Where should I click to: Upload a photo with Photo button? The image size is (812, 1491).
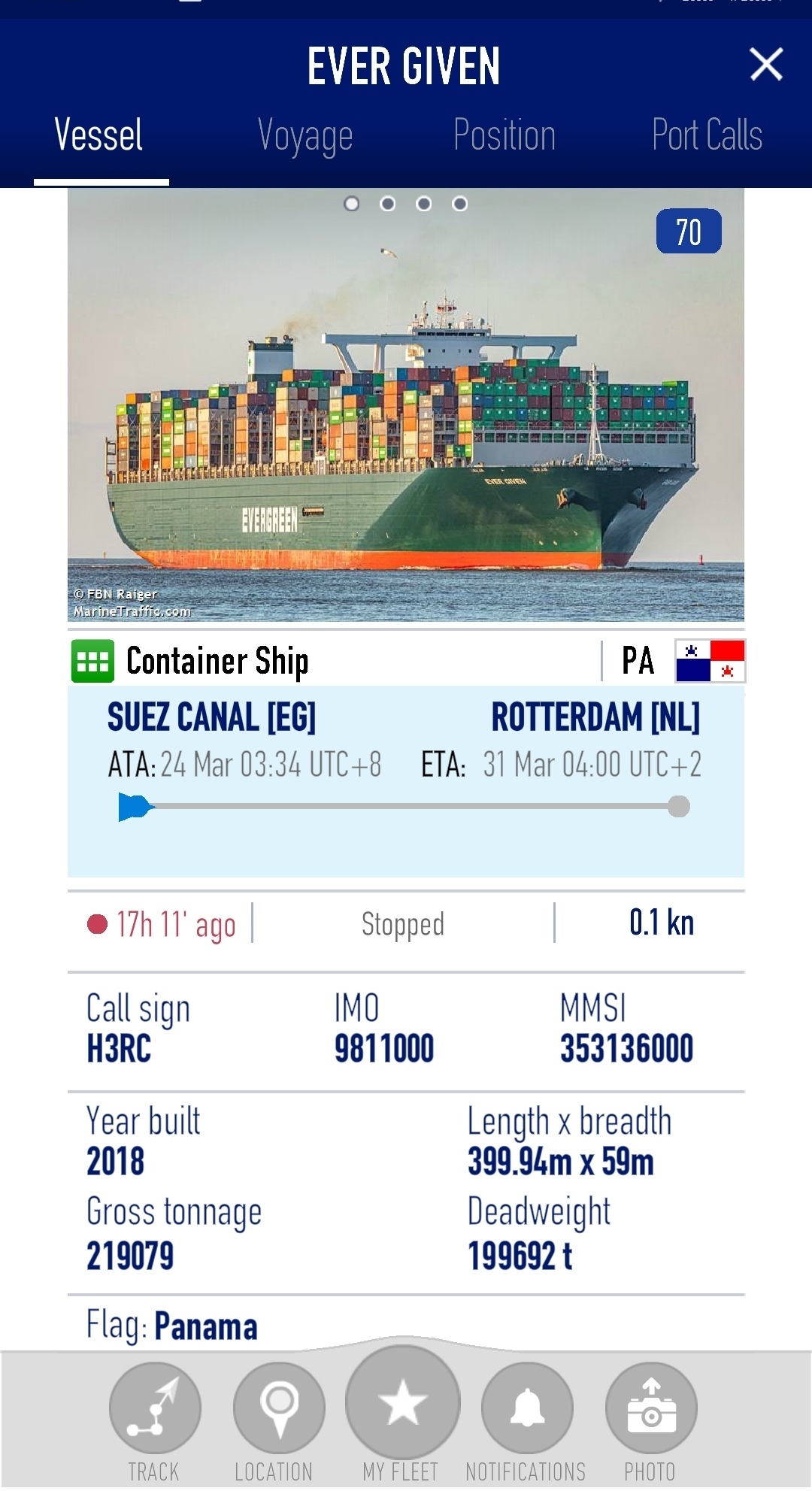click(651, 1408)
